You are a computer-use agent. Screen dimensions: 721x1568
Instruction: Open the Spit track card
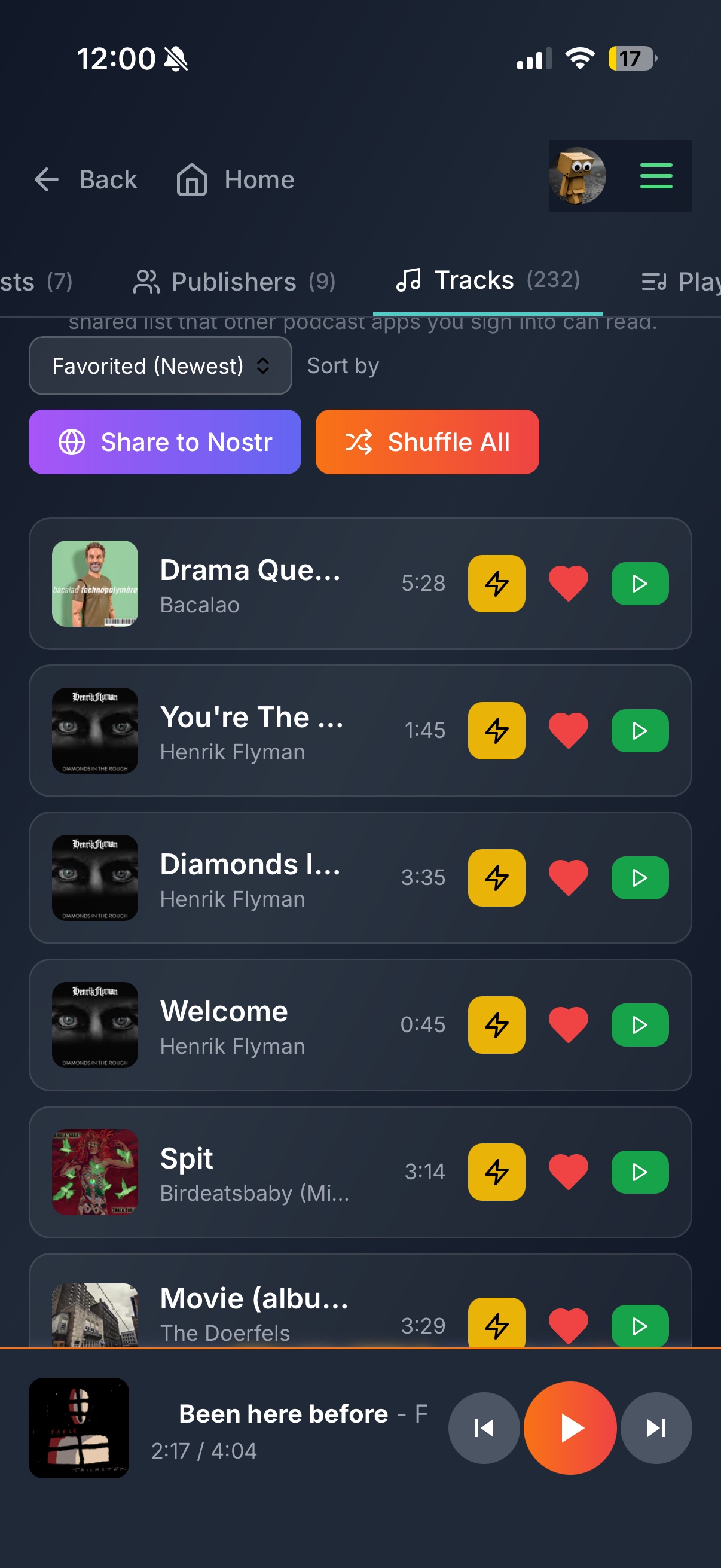coord(360,1172)
